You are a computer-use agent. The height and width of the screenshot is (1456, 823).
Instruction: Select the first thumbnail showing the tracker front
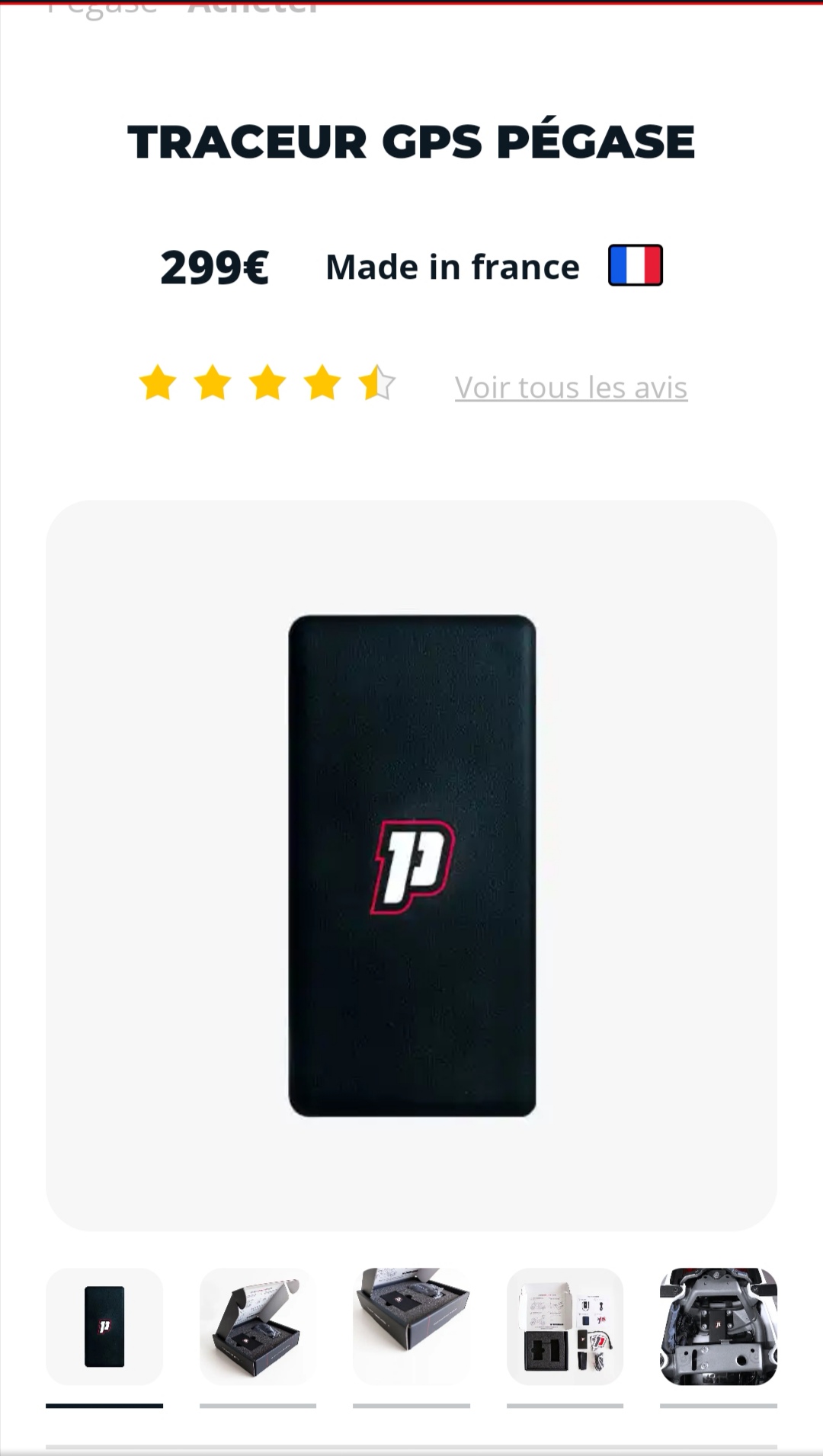pyautogui.click(x=104, y=1326)
